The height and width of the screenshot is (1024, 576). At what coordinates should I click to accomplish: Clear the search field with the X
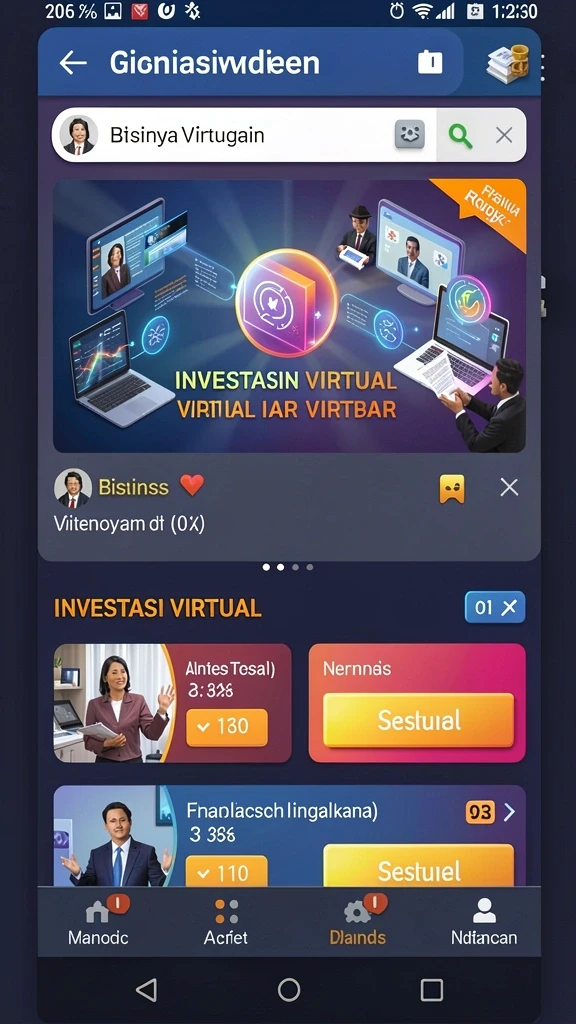504,135
